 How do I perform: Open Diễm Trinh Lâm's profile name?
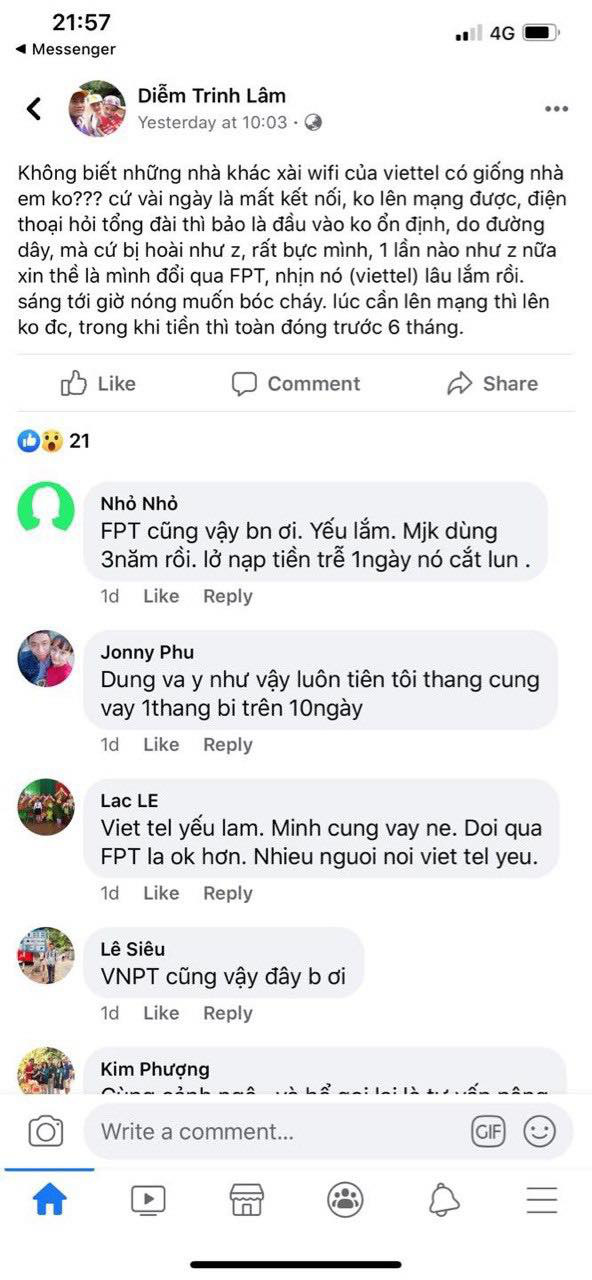click(212, 96)
